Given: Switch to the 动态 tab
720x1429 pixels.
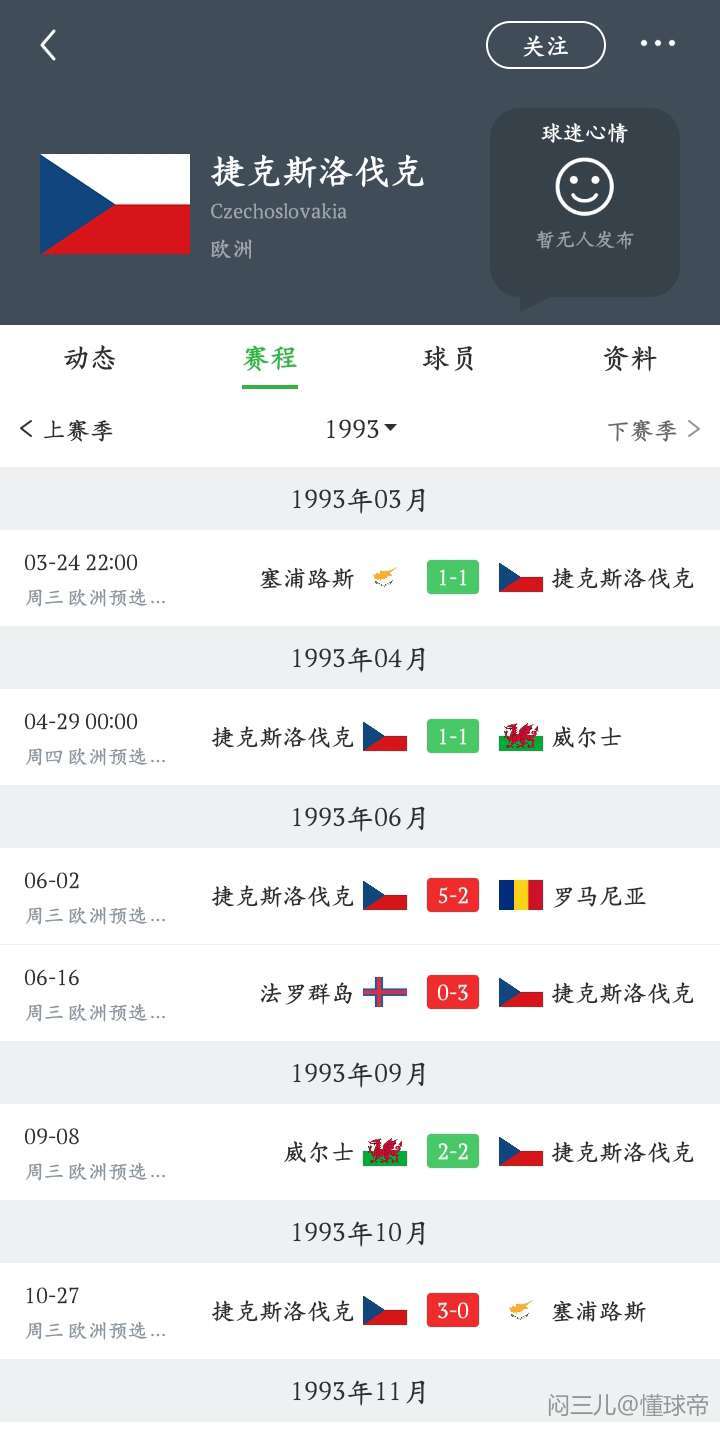Looking at the screenshot, I should [x=90, y=358].
